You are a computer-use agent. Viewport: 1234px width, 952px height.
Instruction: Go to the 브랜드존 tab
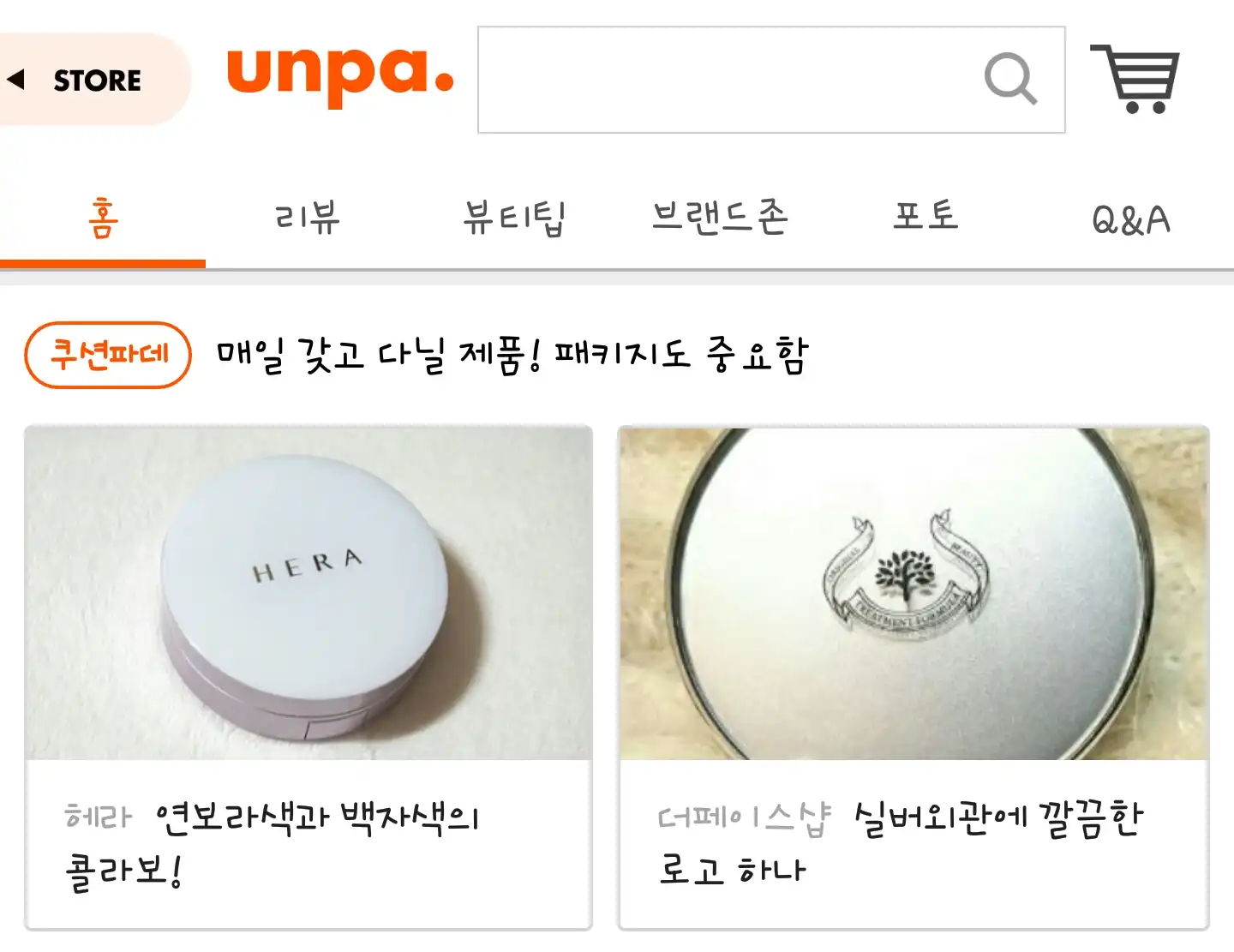click(720, 219)
